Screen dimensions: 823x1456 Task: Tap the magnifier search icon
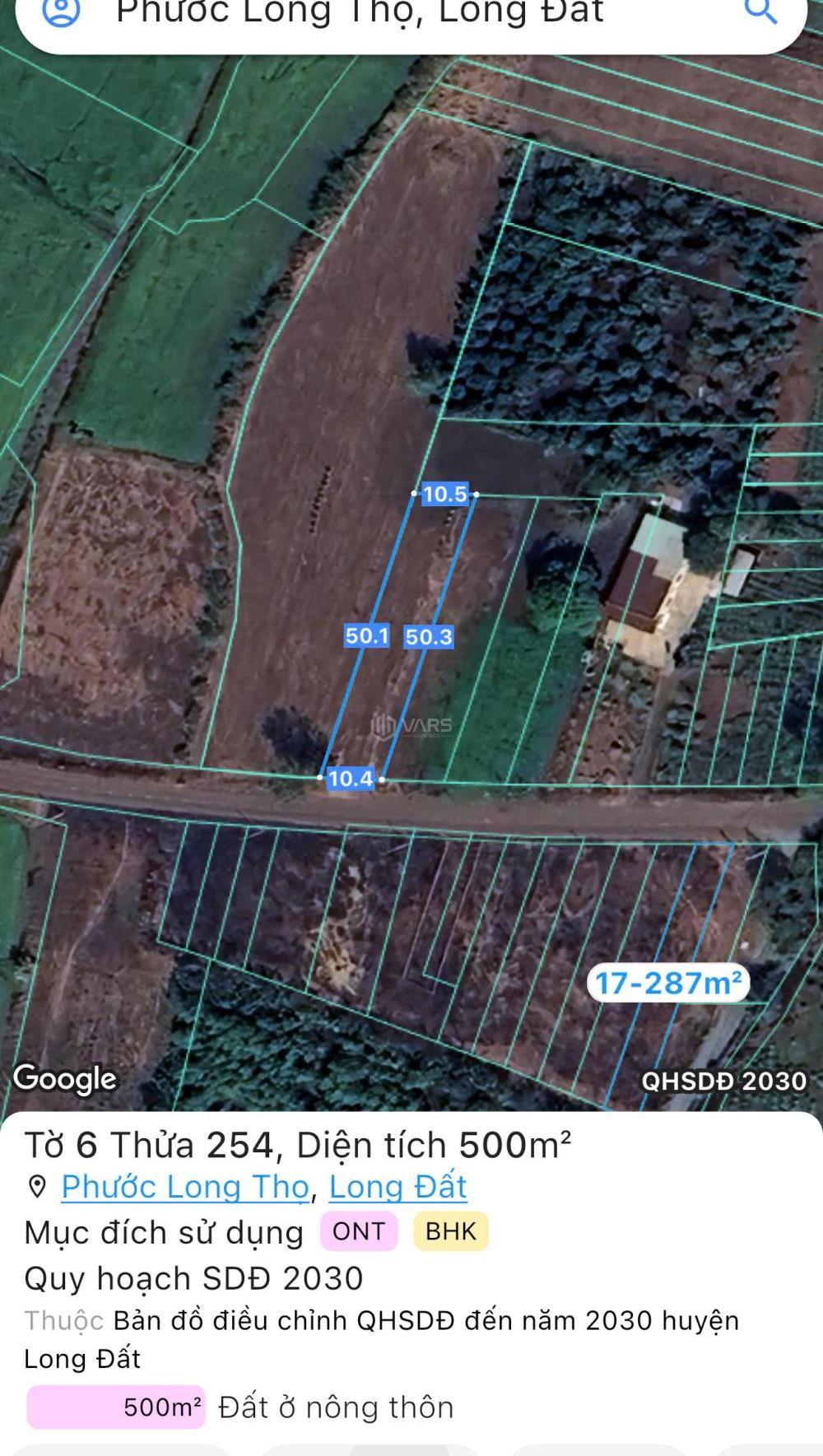[x=760, y=12]
